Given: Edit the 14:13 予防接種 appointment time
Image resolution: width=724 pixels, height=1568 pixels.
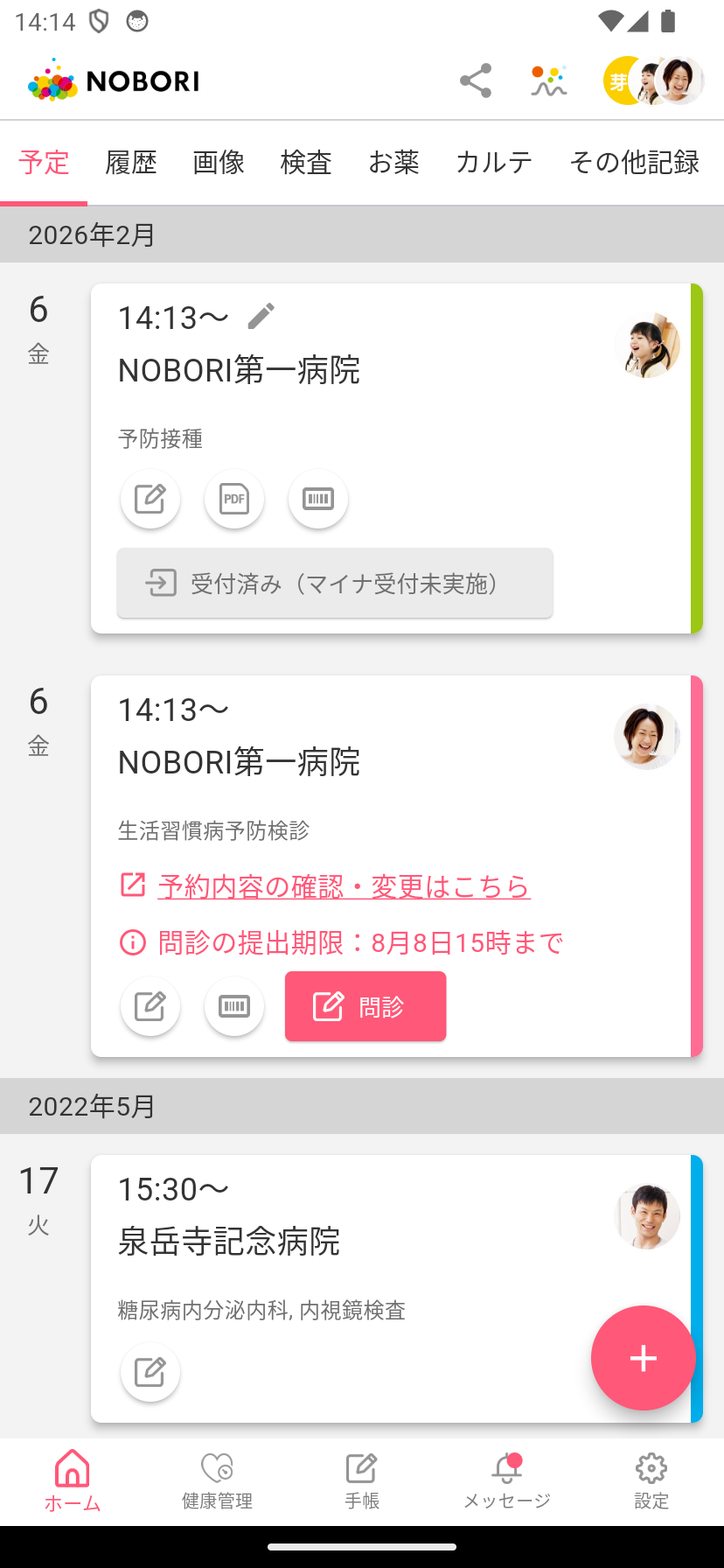Looking at the screenshot, I should 261,316.
